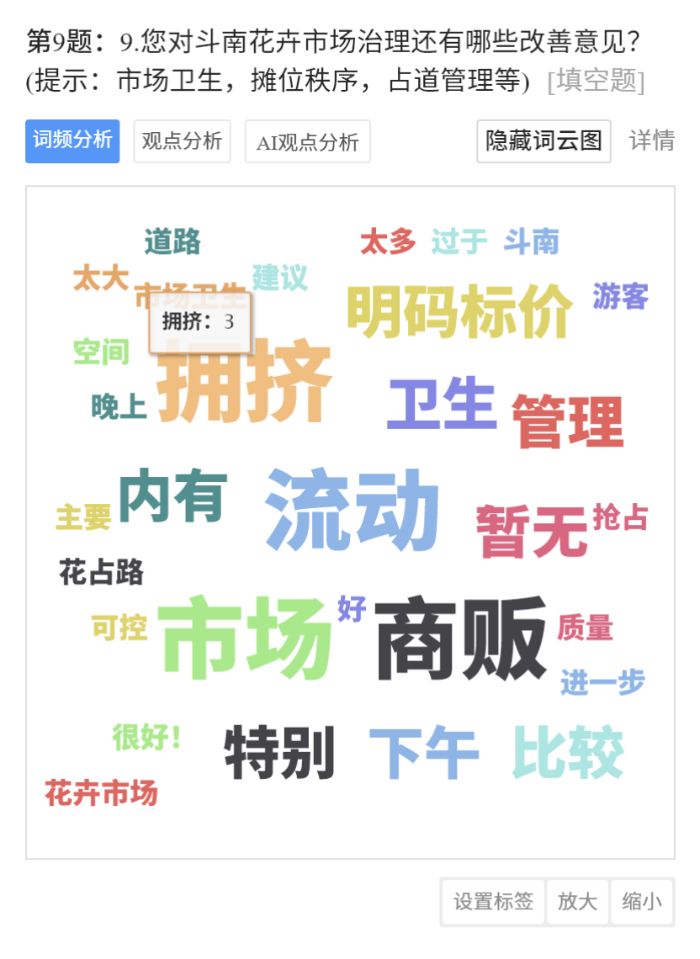The image size is (700, 959).
Task: Select the 词频分析 tab
Action: tap(72, 141)
